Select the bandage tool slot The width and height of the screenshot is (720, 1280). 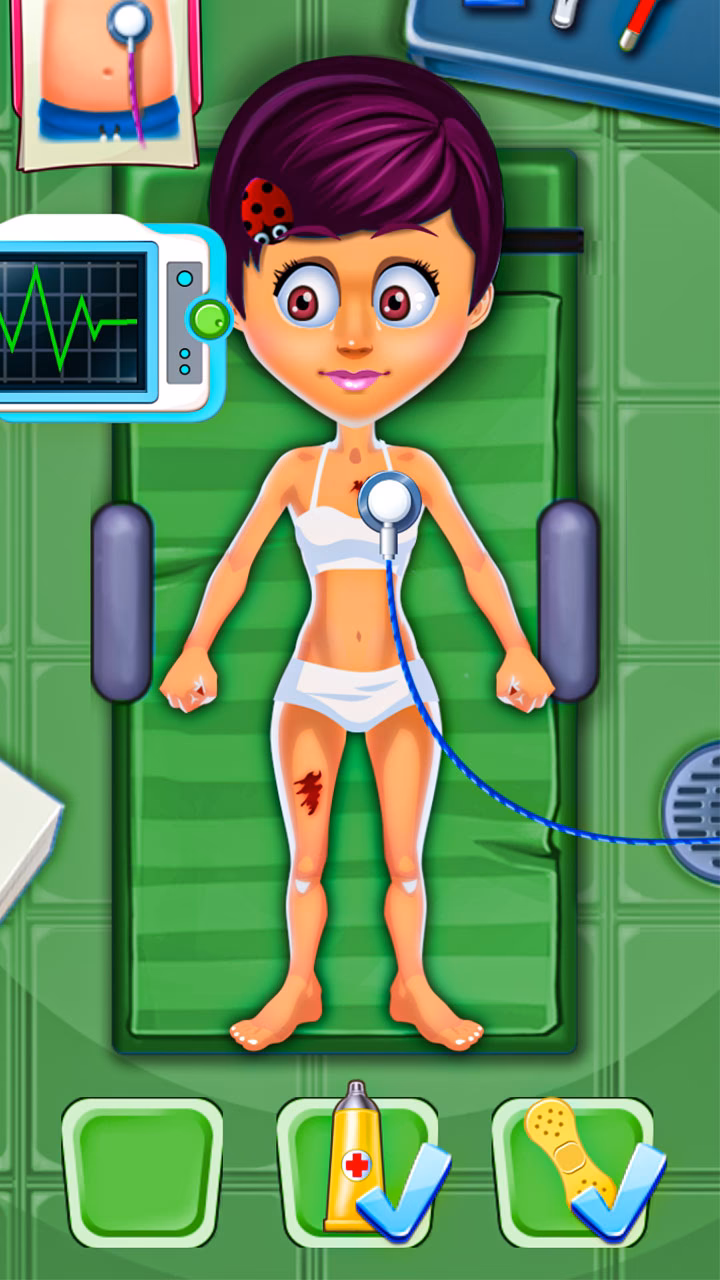coord(572,1170)
